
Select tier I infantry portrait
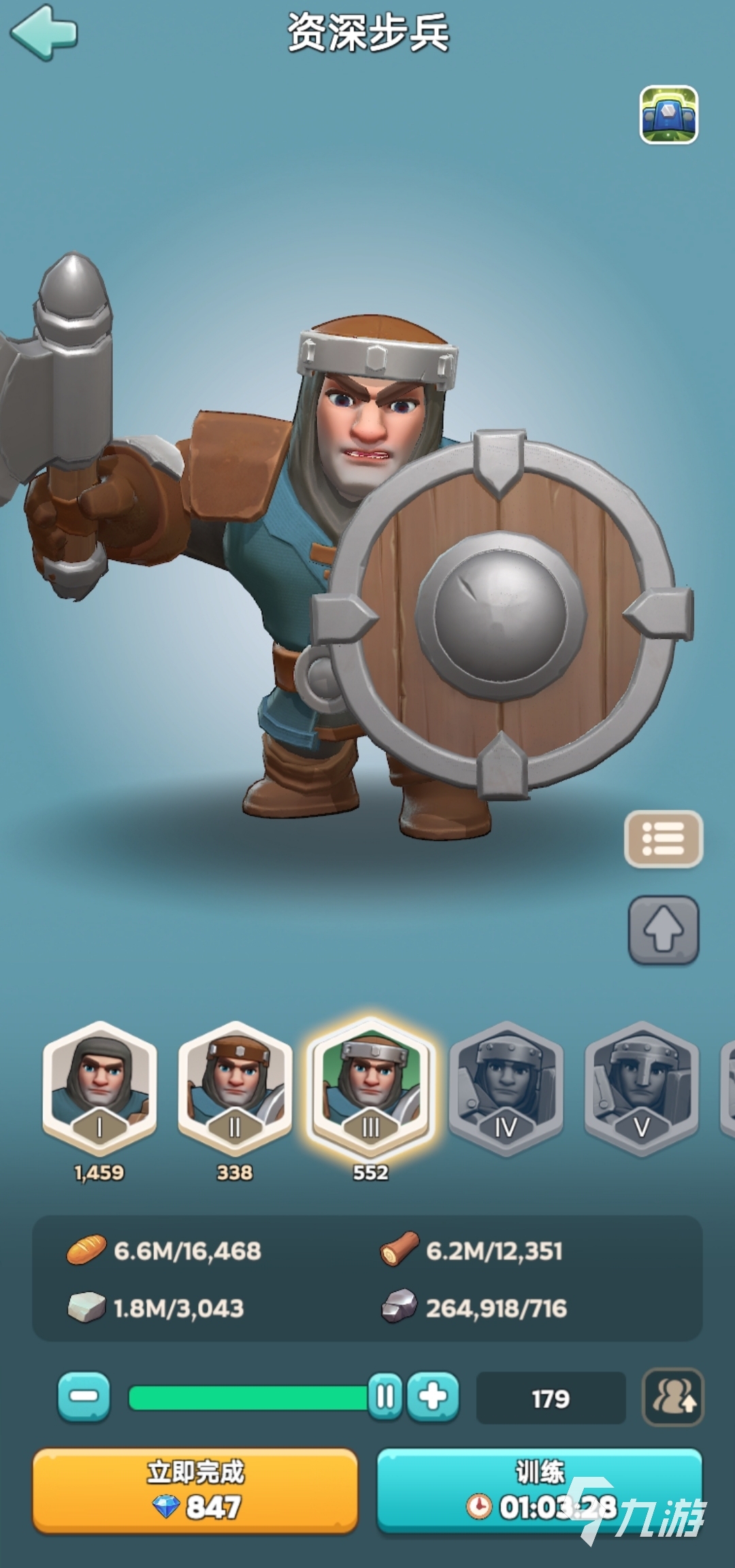pos(99,1087)
